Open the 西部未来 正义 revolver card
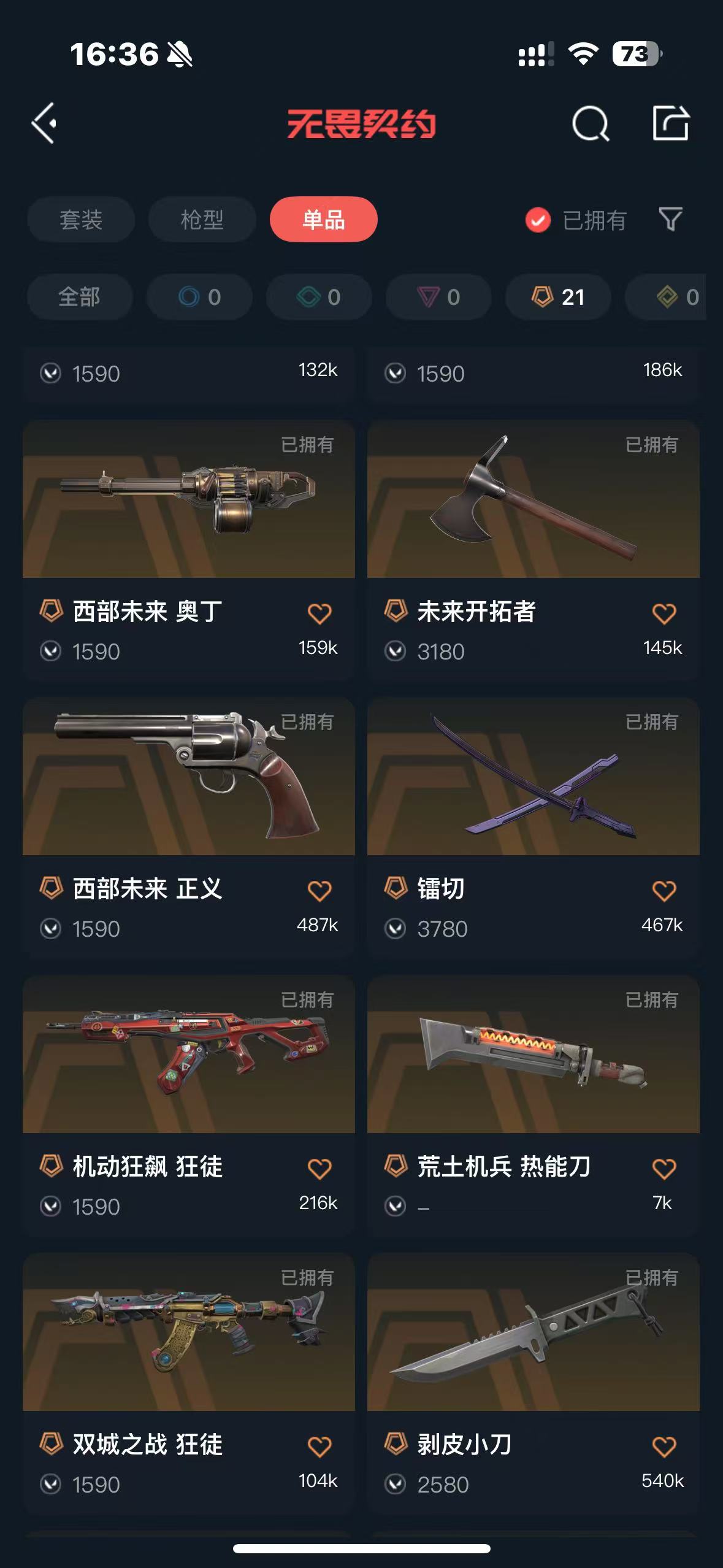The image size is (723, 1568). pyautogui.click(x=189, y=827)
